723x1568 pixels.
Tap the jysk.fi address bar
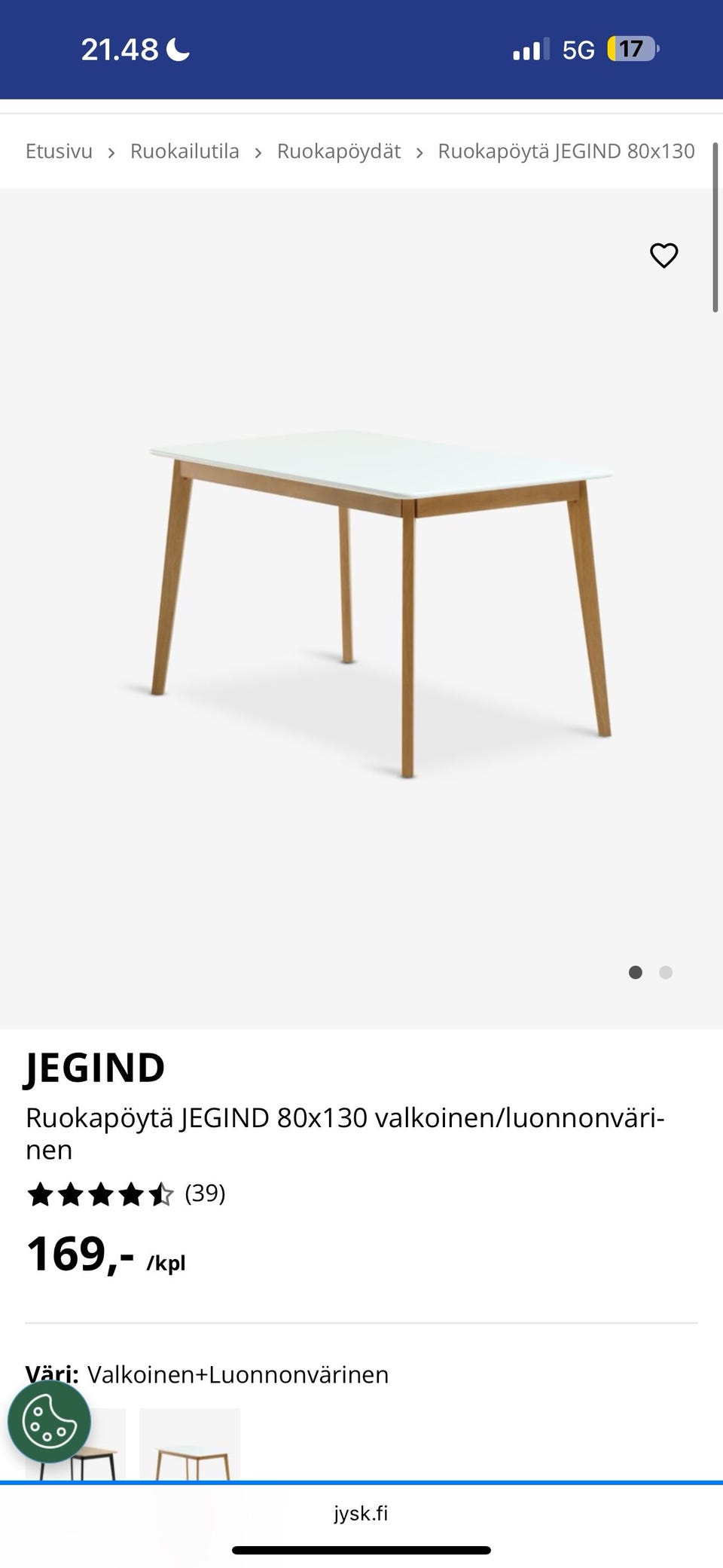pos(361,1513)
